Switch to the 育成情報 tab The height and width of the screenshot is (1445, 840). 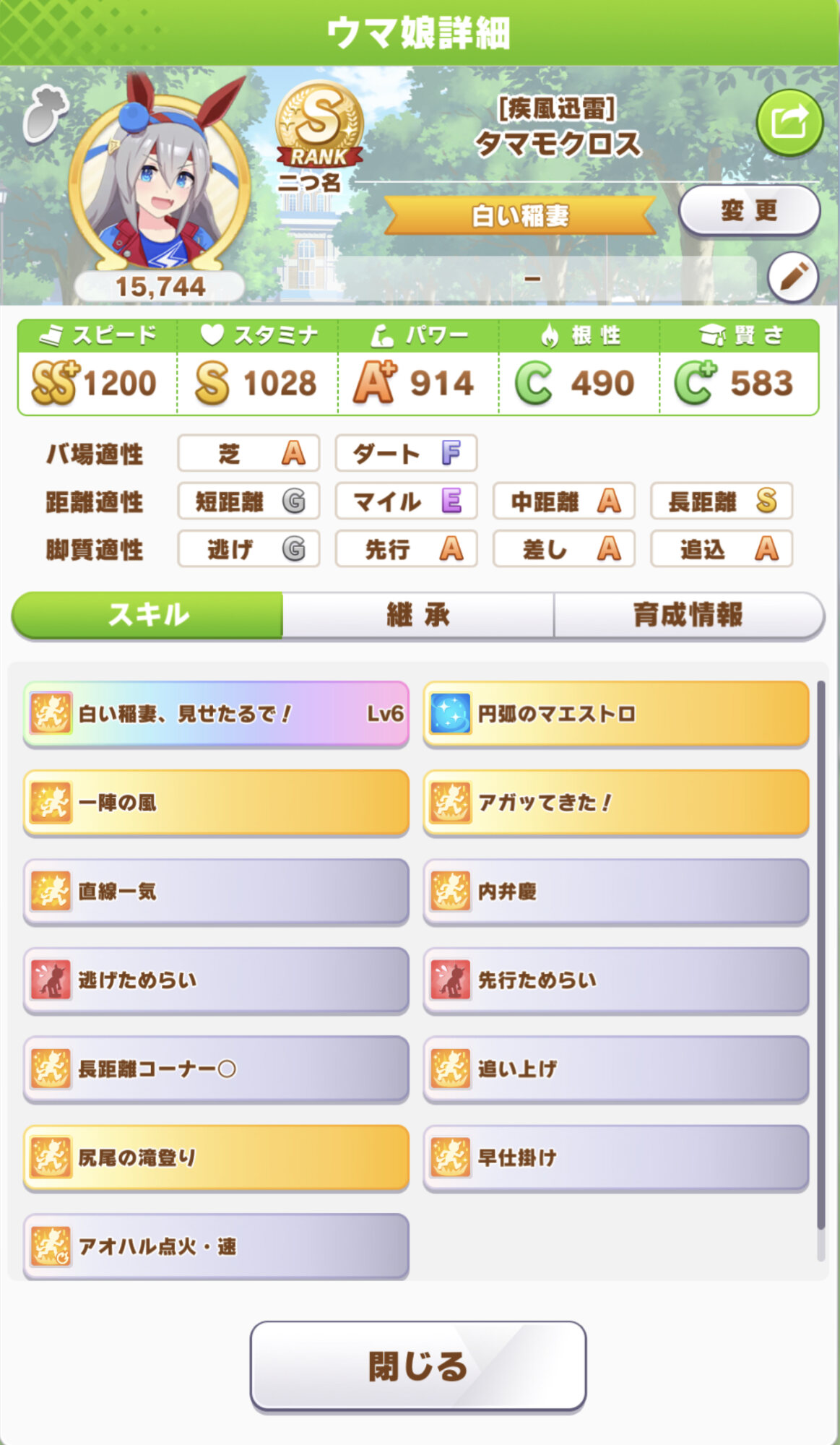coord(688,615)
